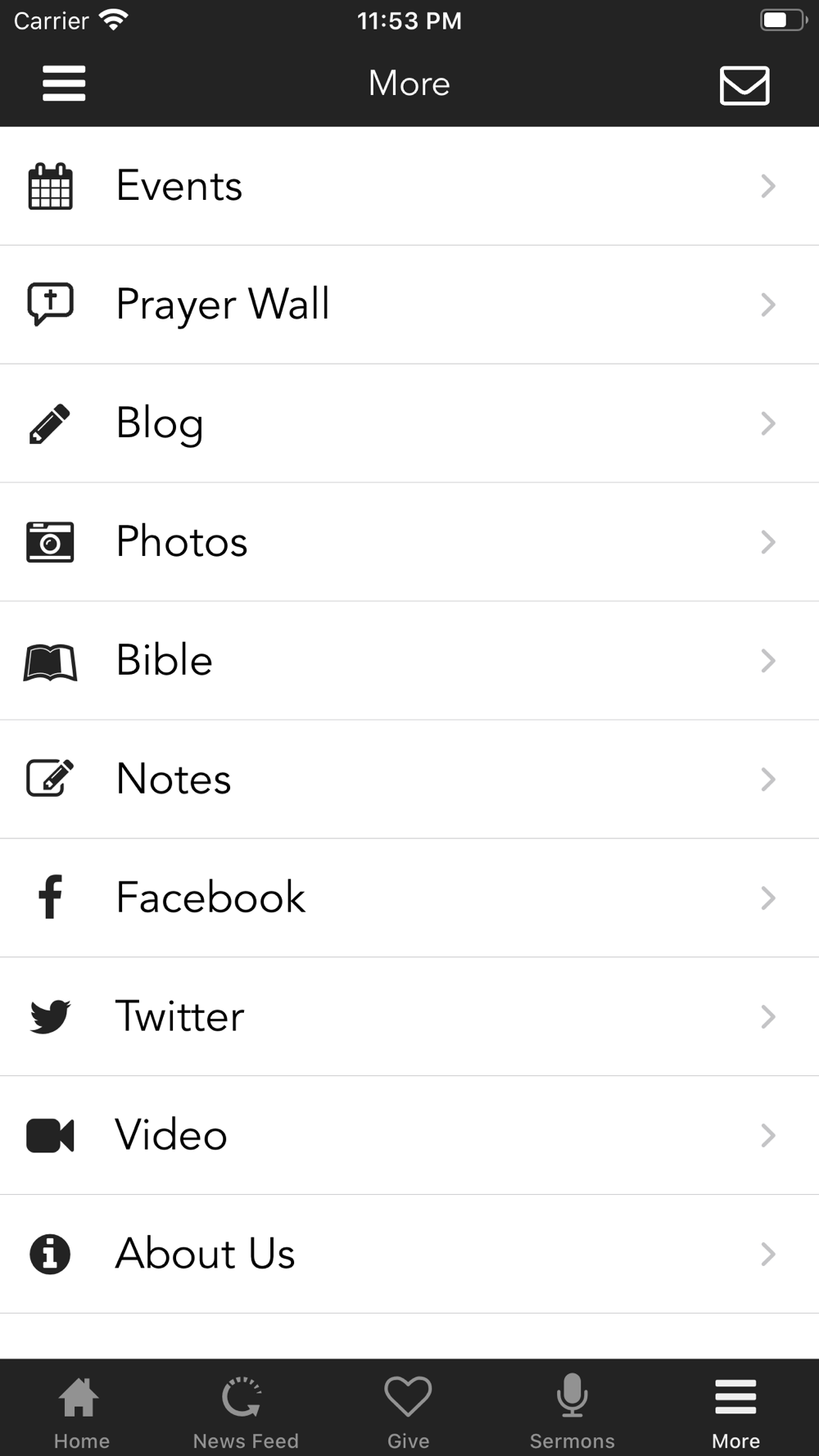This screenshot has width=819, height=1456.
Task: Open the Events row
Action: (409, 186)
